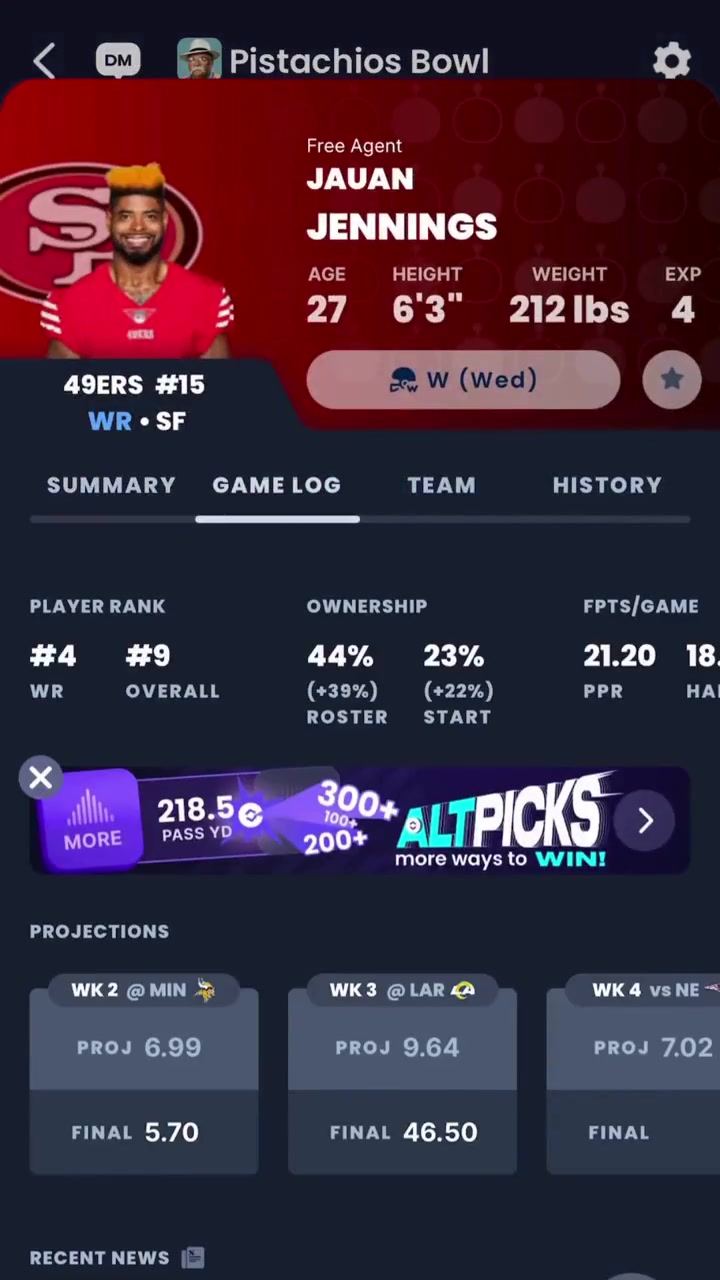The height and width of the screenshot is (1280, 720).
Task: Select the Game Log tab
Action: point(277,485)
